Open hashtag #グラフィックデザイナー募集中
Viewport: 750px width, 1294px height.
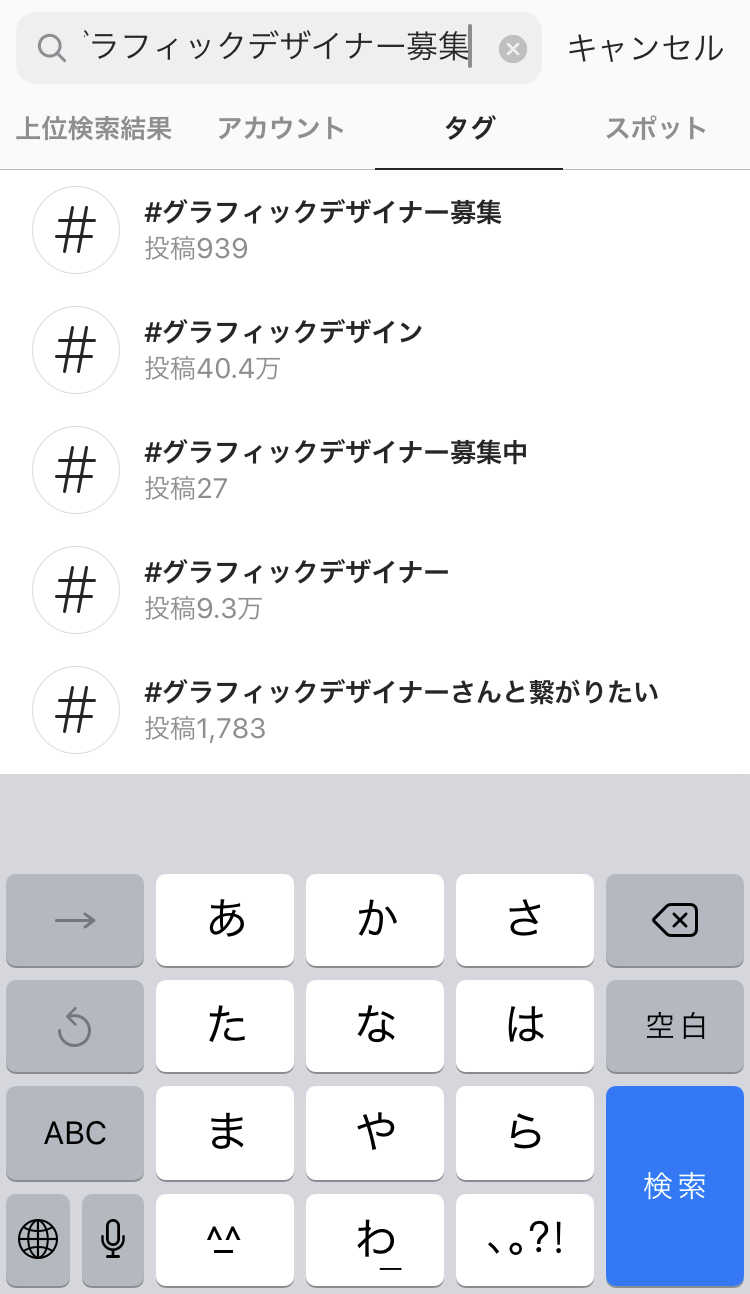pos(375,470)
